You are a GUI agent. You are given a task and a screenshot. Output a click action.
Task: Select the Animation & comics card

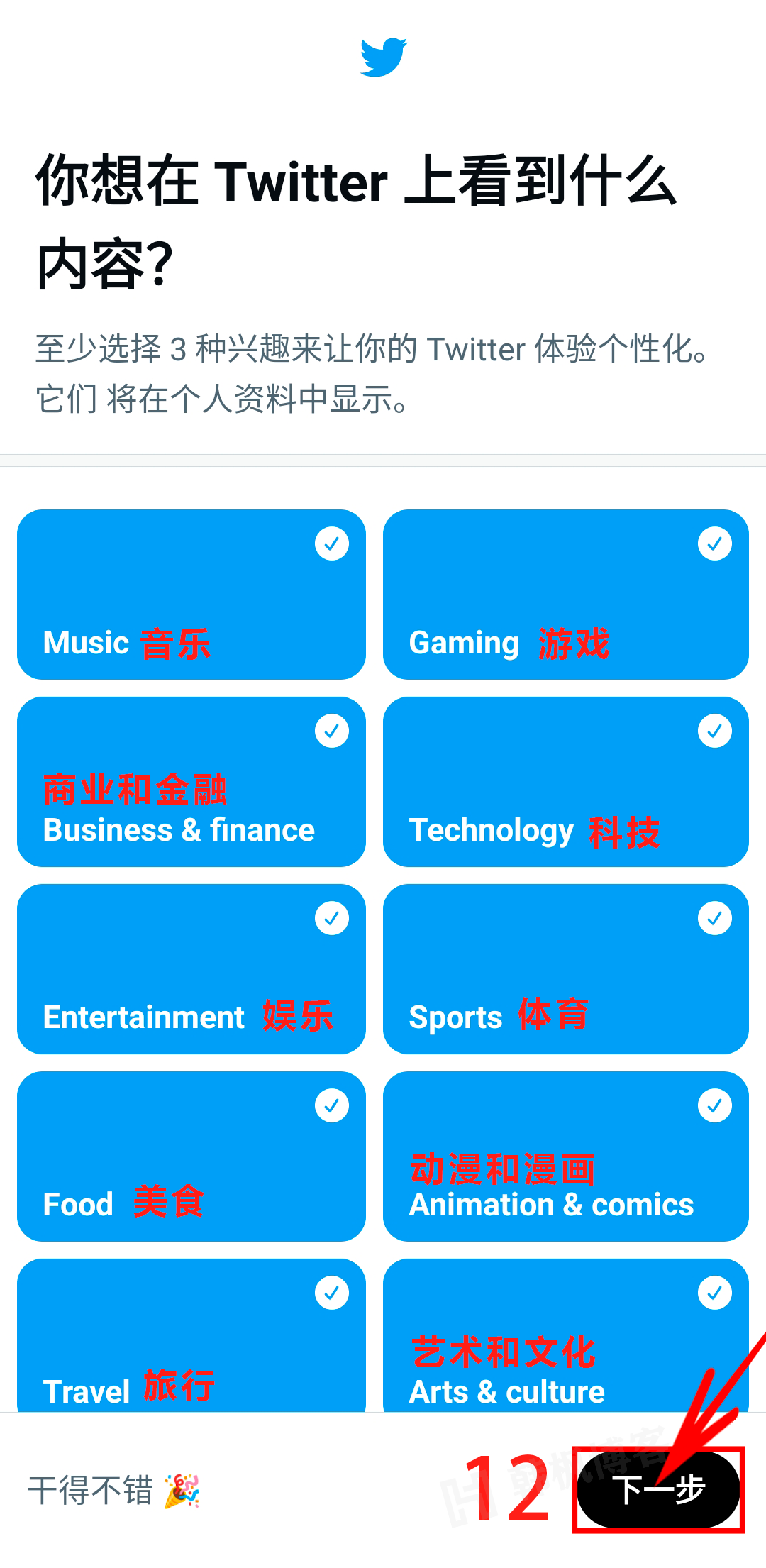566,1156
